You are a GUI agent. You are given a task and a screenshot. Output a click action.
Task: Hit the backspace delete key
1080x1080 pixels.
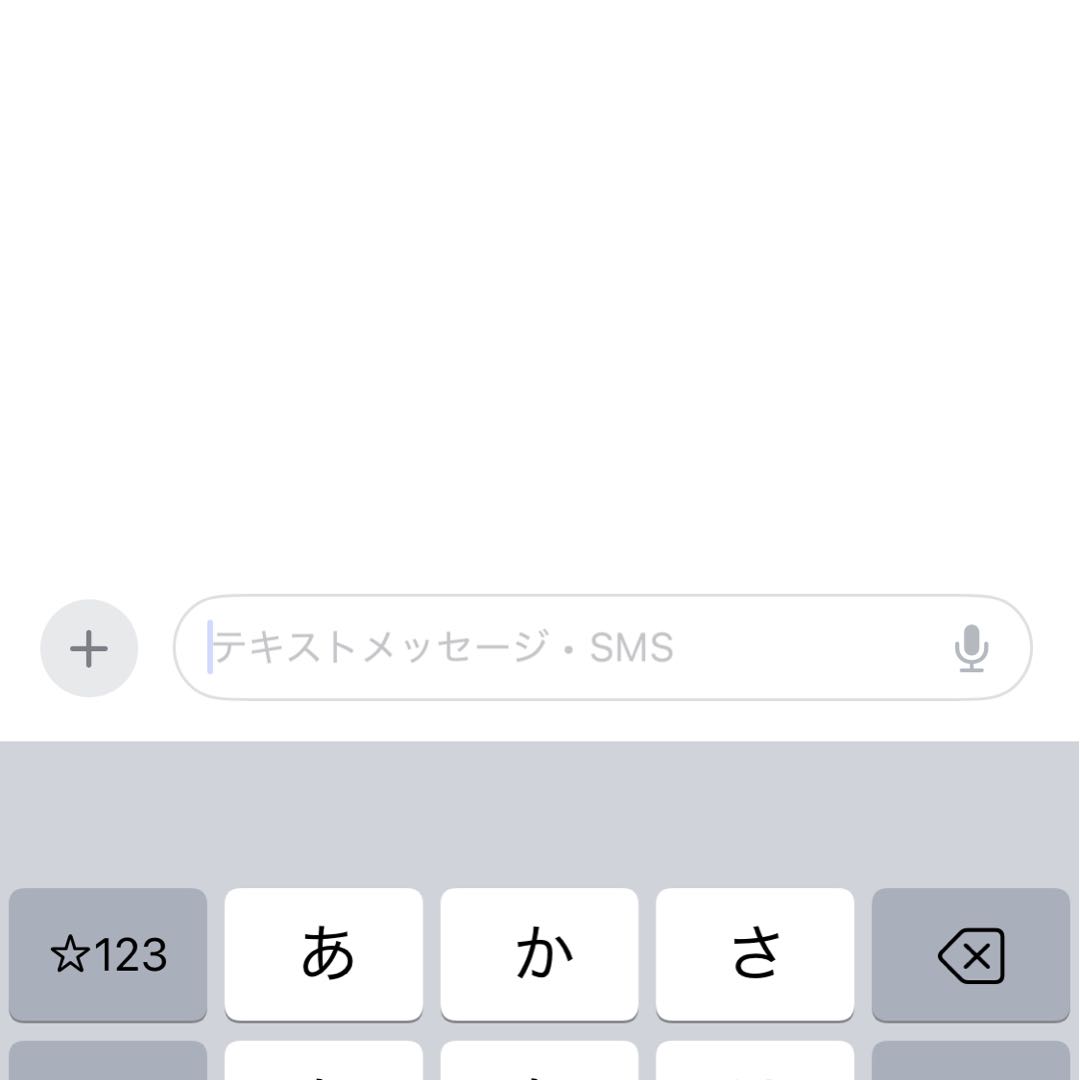(970, 955)
